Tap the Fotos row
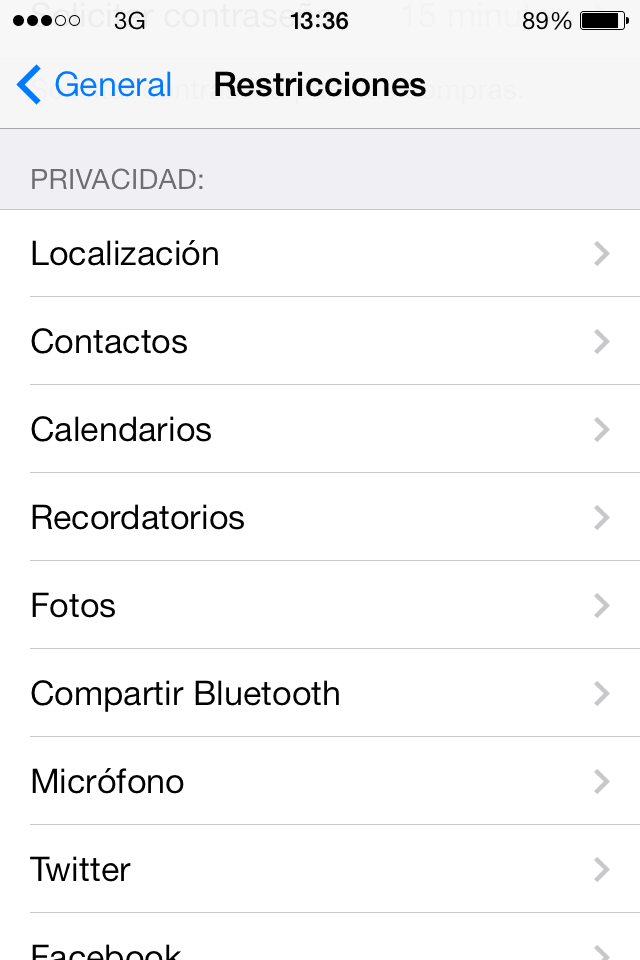 (x=320, y=606)
